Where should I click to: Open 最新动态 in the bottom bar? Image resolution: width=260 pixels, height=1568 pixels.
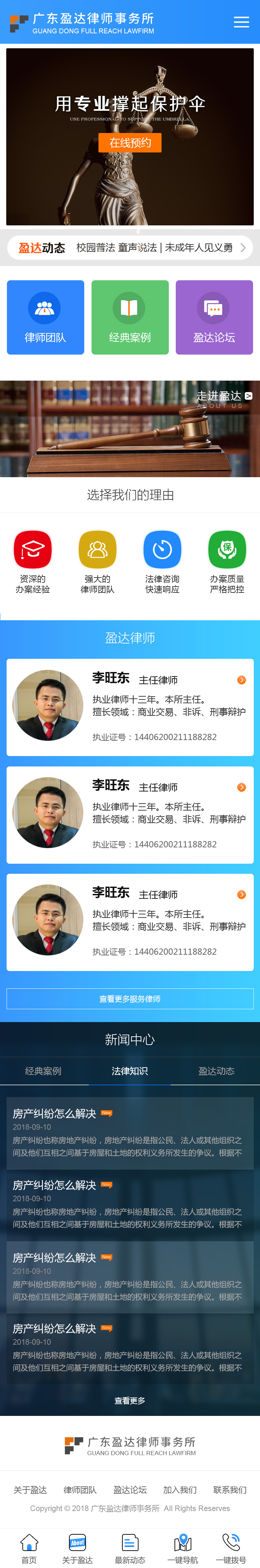pyautogui.click(x=130, y=1547)
